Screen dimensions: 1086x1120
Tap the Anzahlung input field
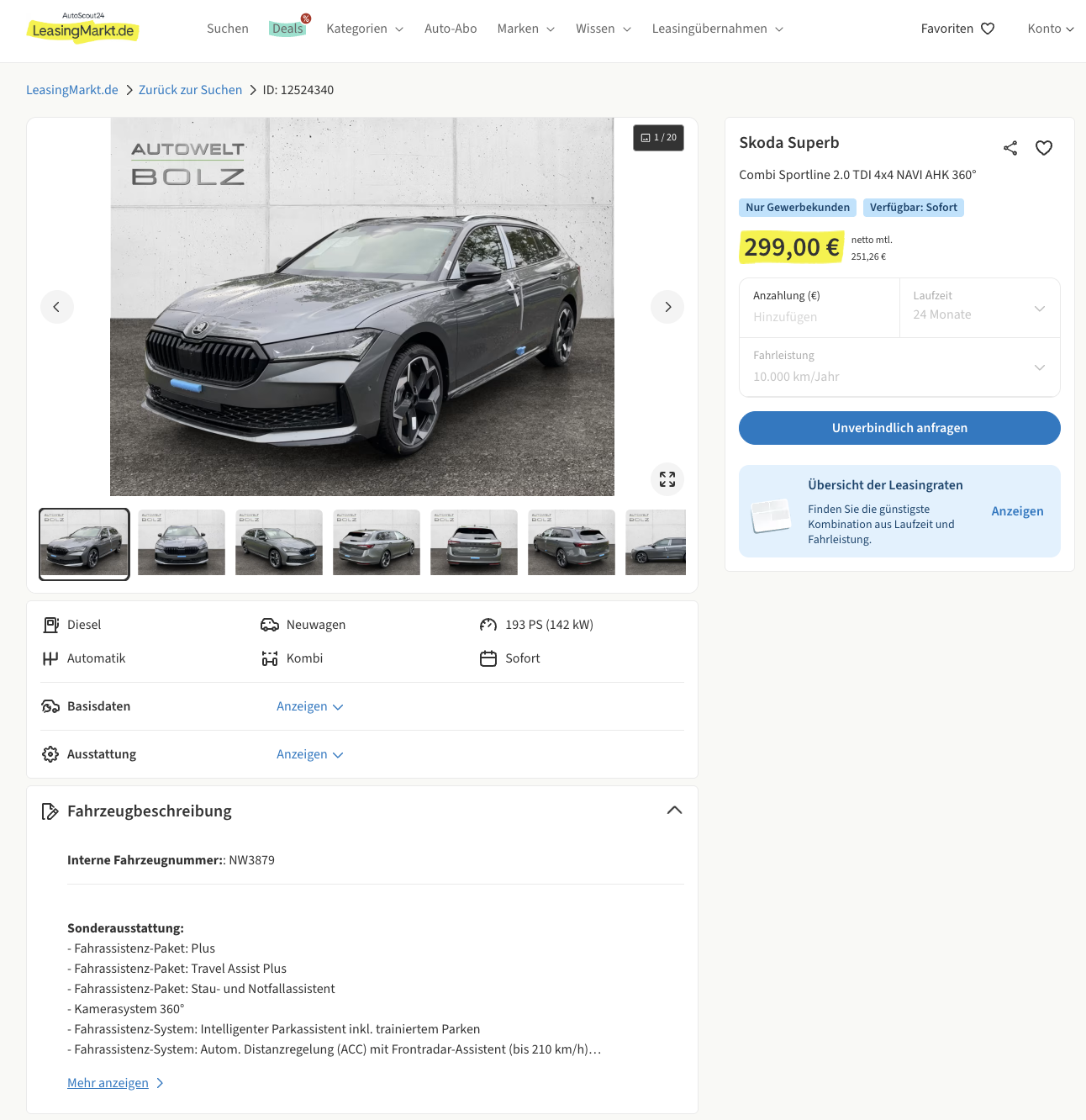(819, 317)
